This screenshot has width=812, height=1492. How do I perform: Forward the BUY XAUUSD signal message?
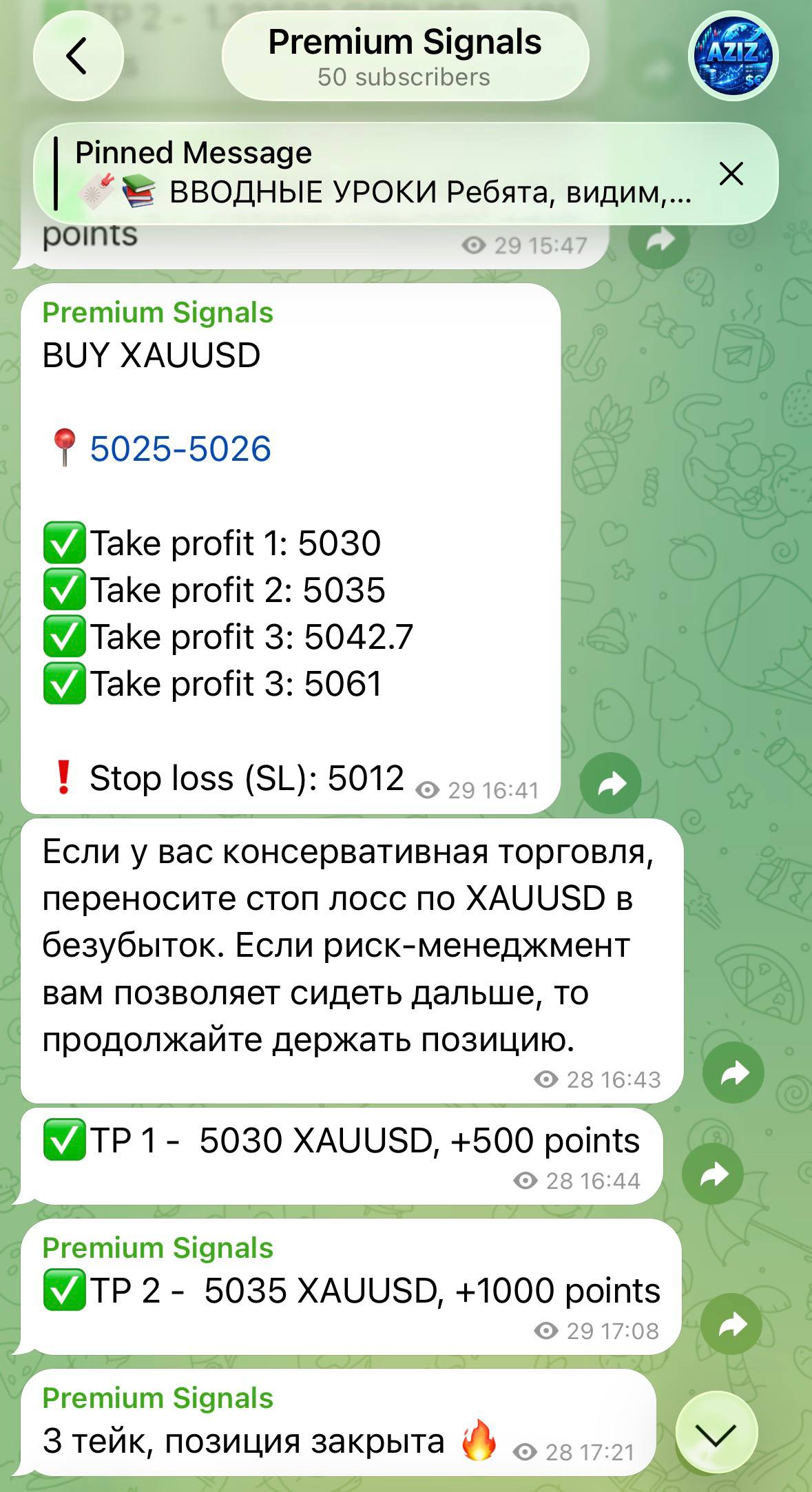pos(610,783)
